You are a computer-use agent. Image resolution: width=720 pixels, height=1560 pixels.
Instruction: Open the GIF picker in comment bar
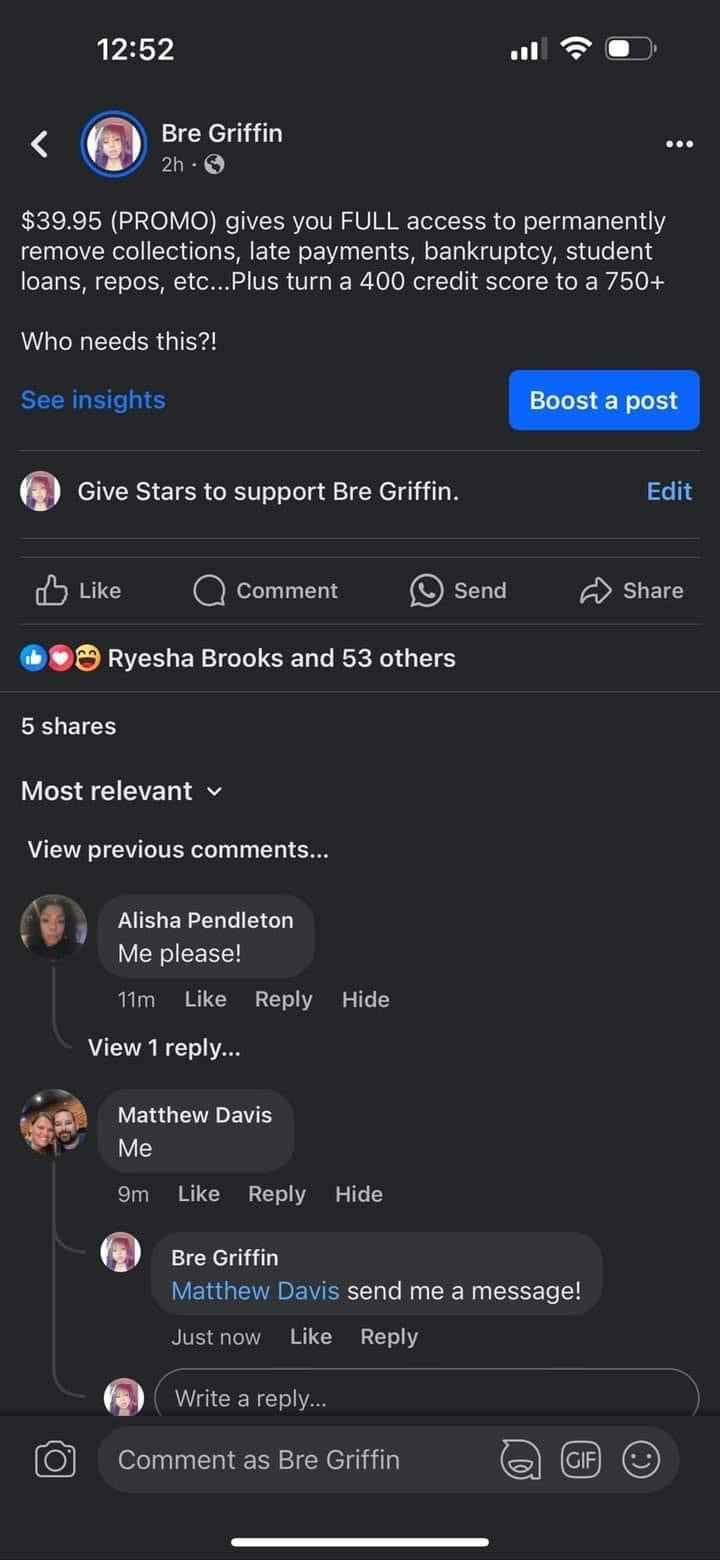[581, 1460]
